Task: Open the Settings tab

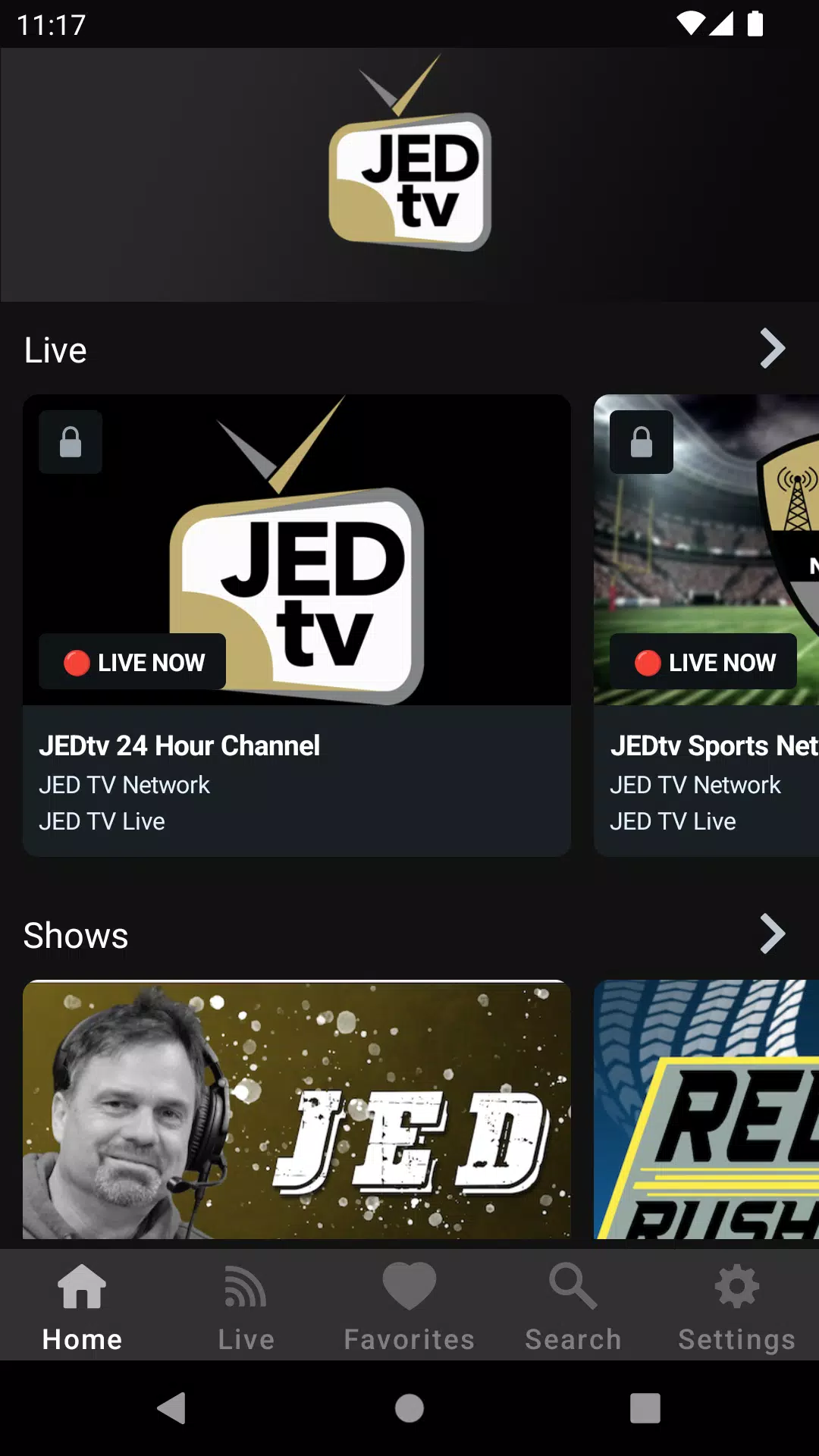Action: point(737,1306)
